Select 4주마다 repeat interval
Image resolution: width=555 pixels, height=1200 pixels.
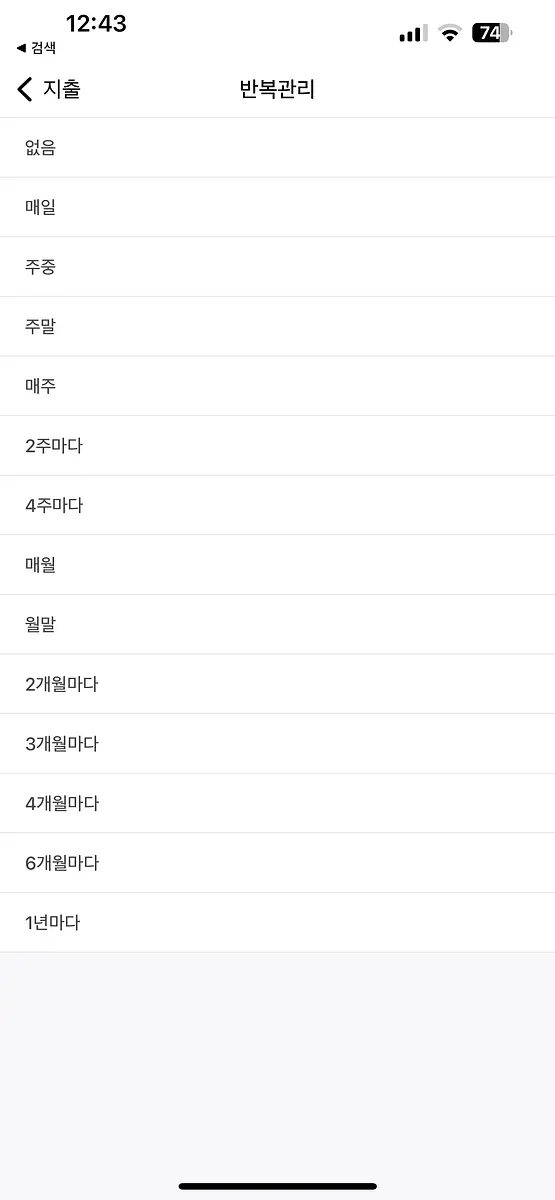tap(277, 505)
